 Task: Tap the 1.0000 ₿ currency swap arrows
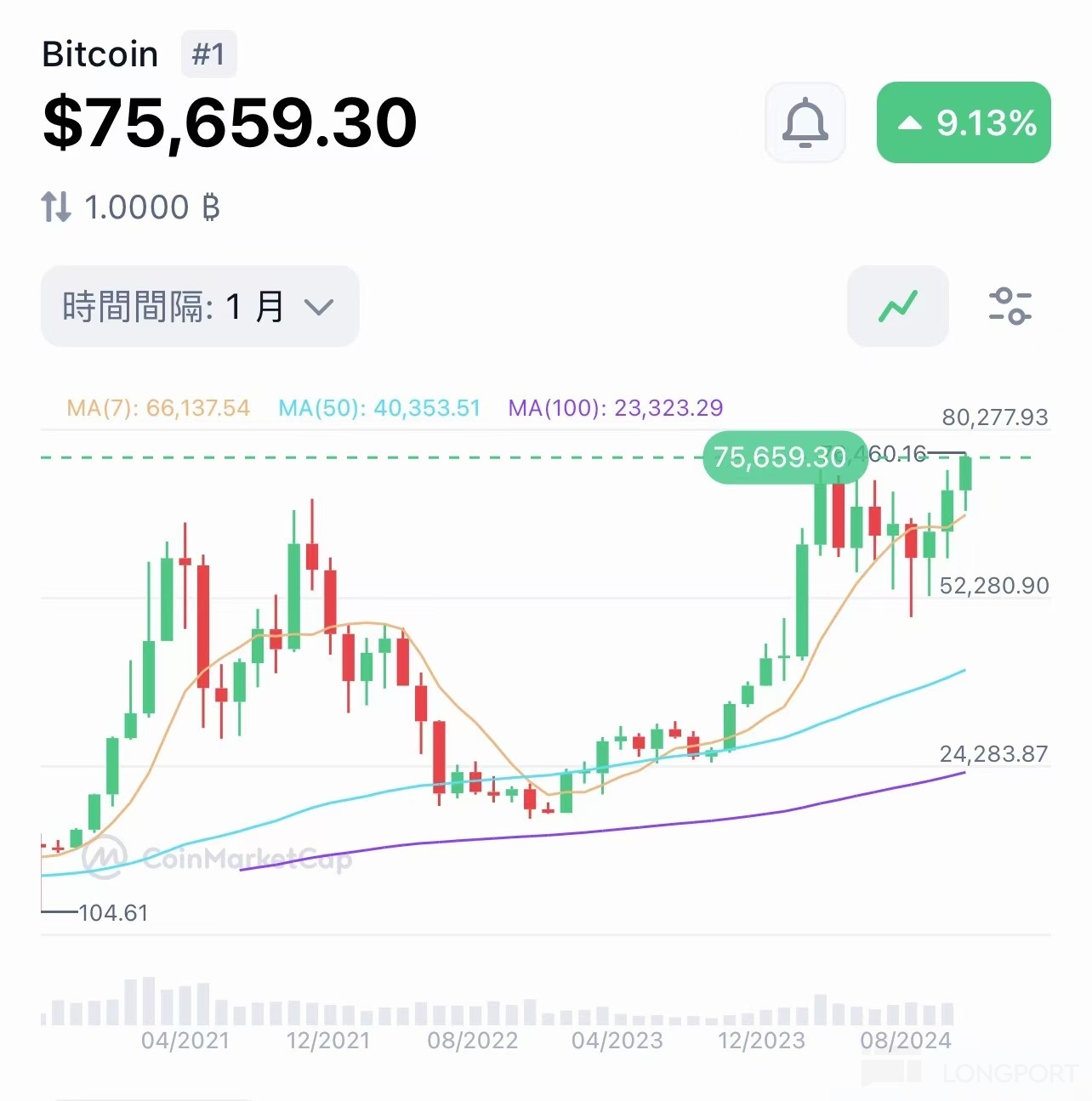tap(56, 207)
